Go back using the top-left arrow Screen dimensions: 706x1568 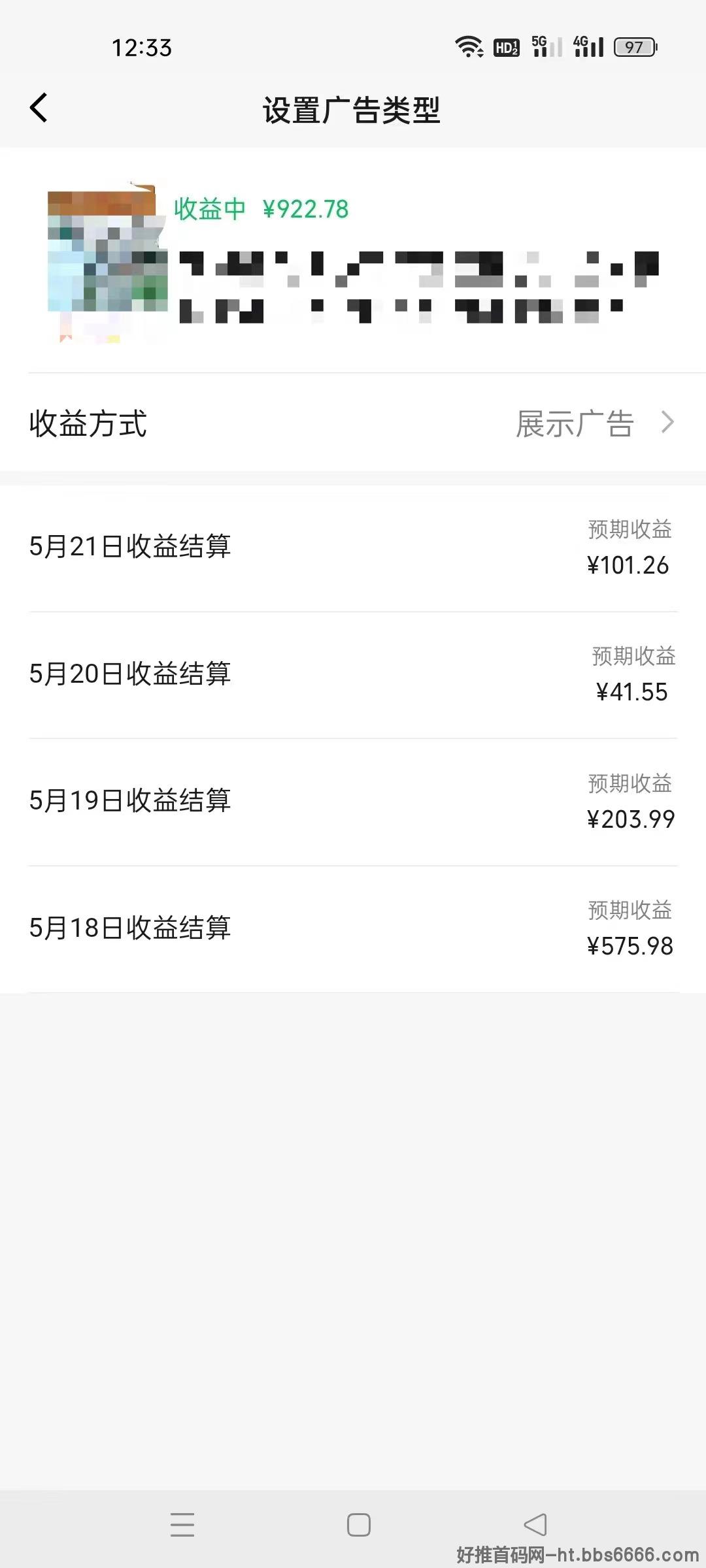[x=39, y=108]
